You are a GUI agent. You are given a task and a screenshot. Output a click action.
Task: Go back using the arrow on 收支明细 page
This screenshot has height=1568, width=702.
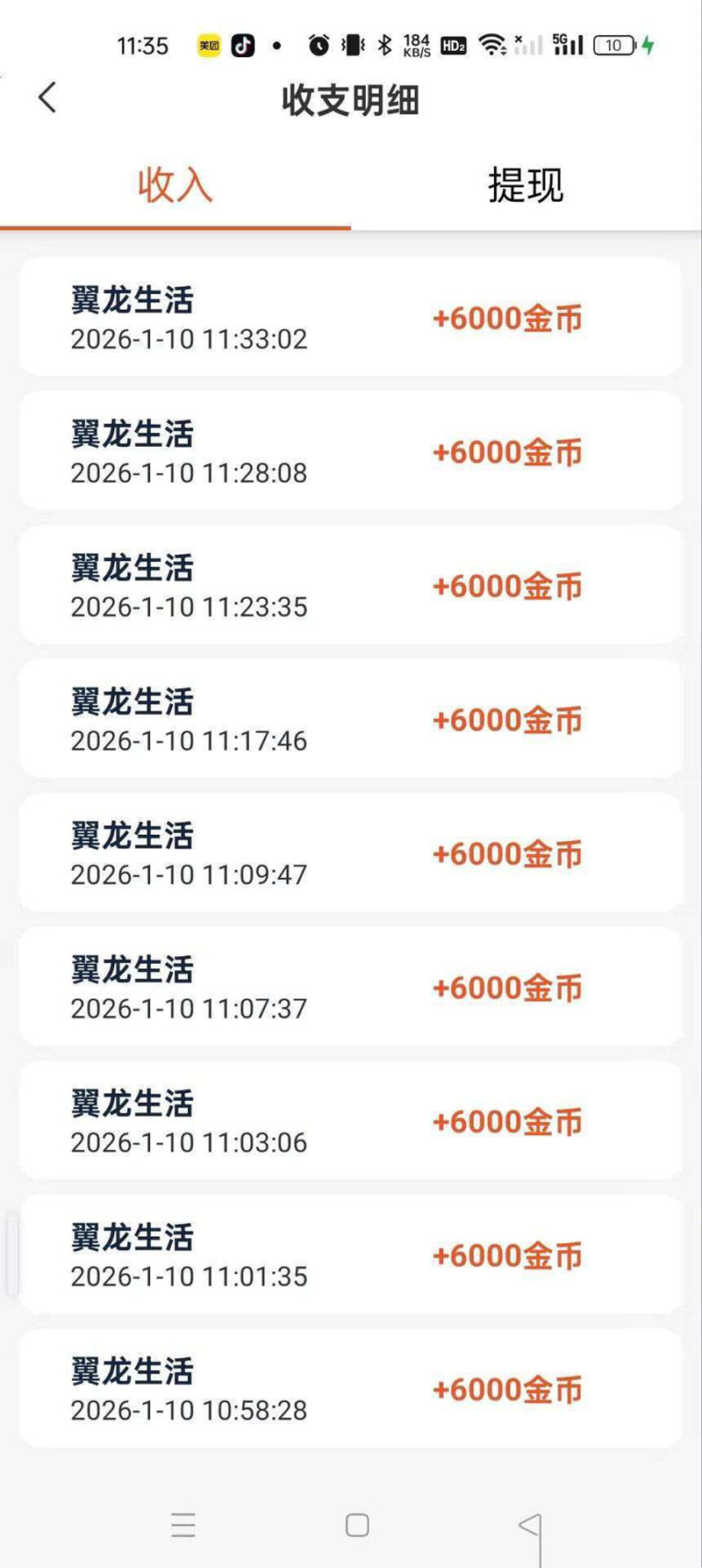48,99
